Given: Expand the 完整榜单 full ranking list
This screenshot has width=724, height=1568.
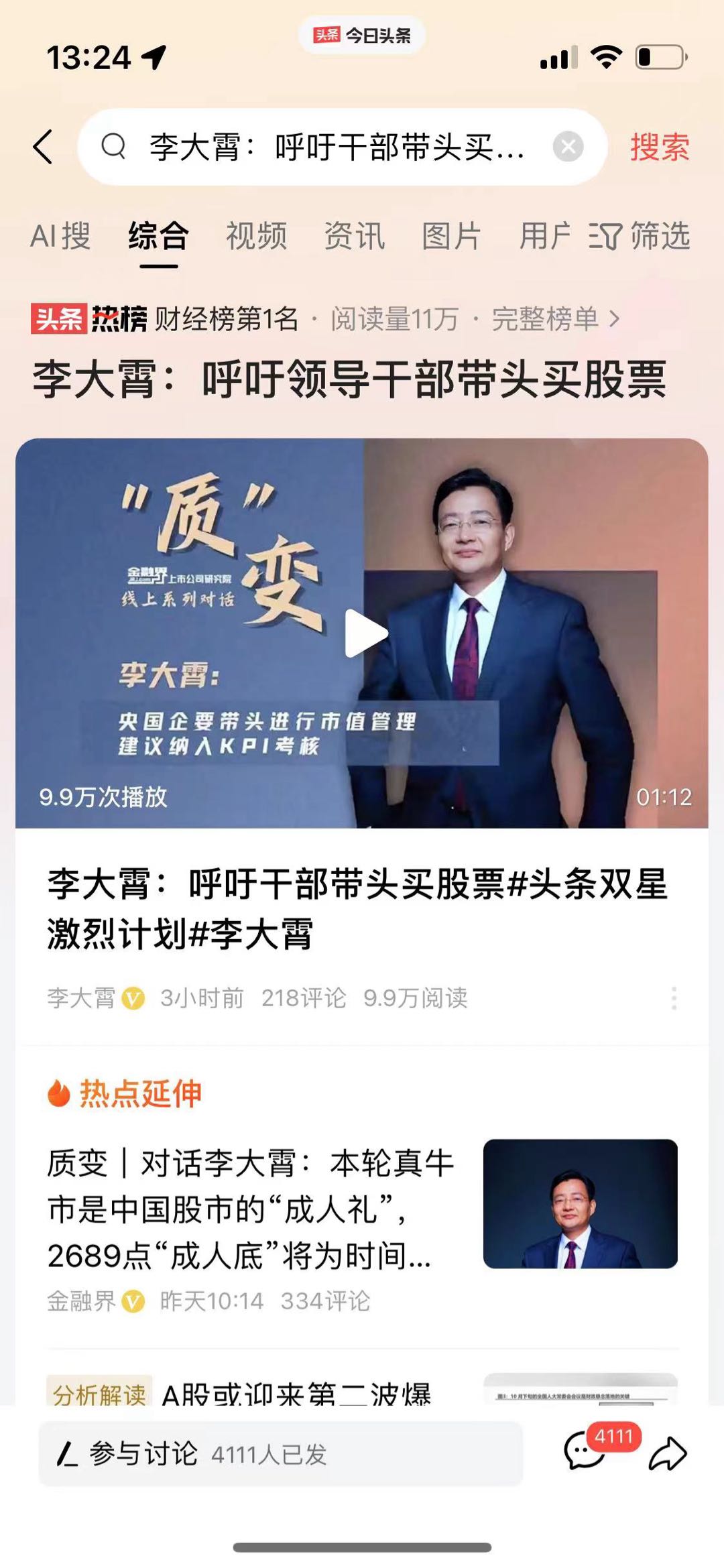Looking at the screenshot, I should (546, 320).
